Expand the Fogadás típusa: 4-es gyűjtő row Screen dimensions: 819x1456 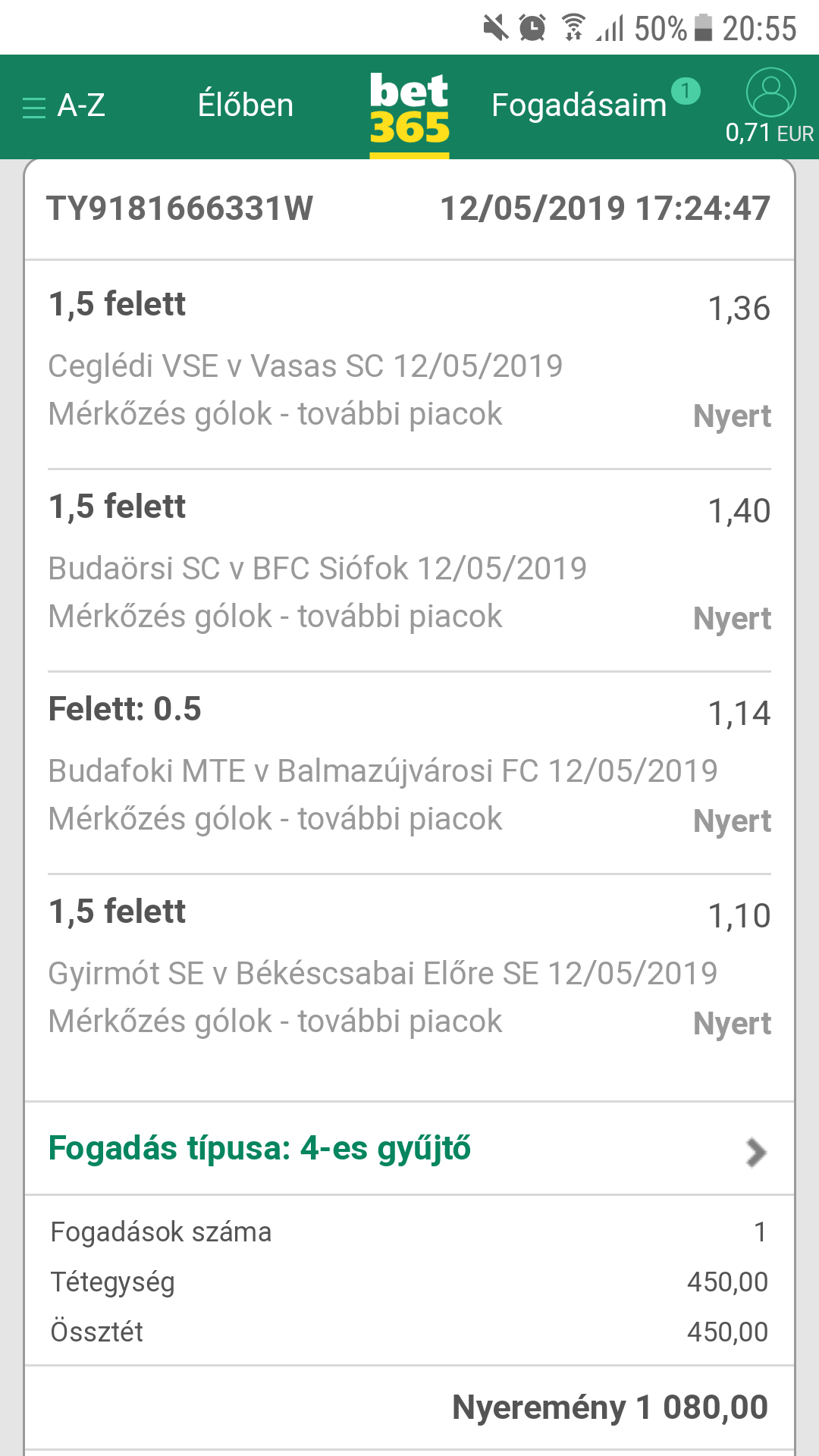tap(409, 1149)
